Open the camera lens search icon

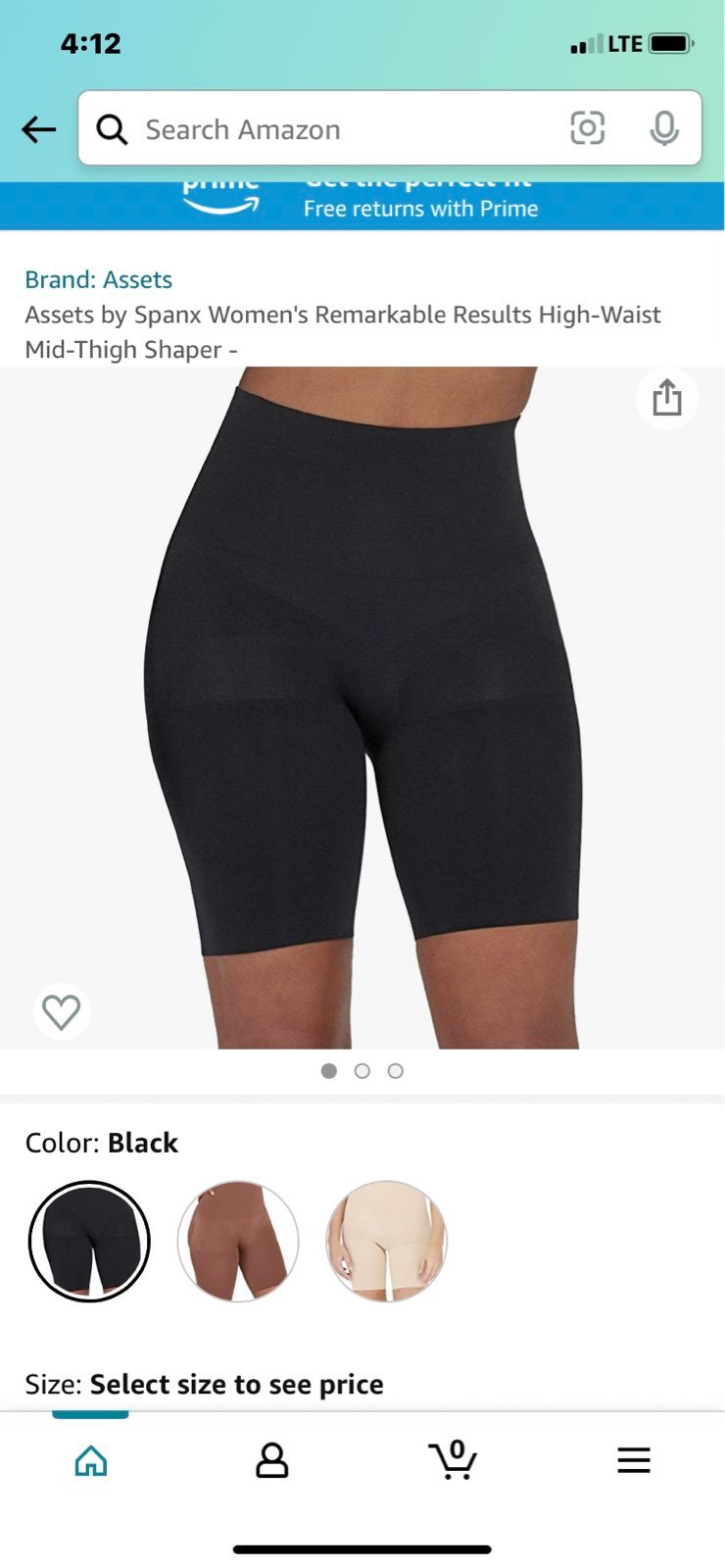click(x=587, y=128)
